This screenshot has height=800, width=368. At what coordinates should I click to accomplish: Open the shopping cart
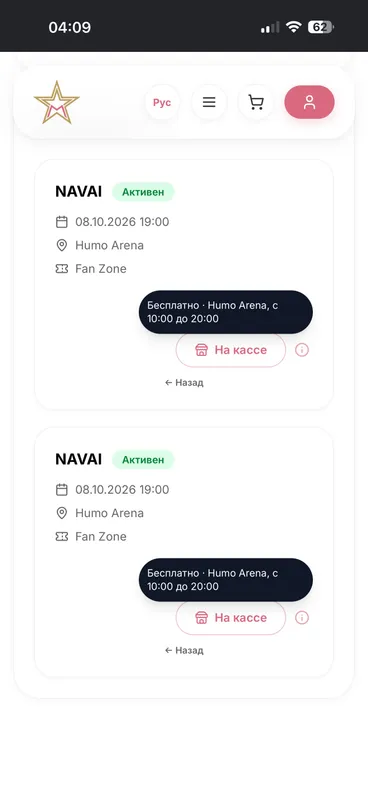(256, 103)
